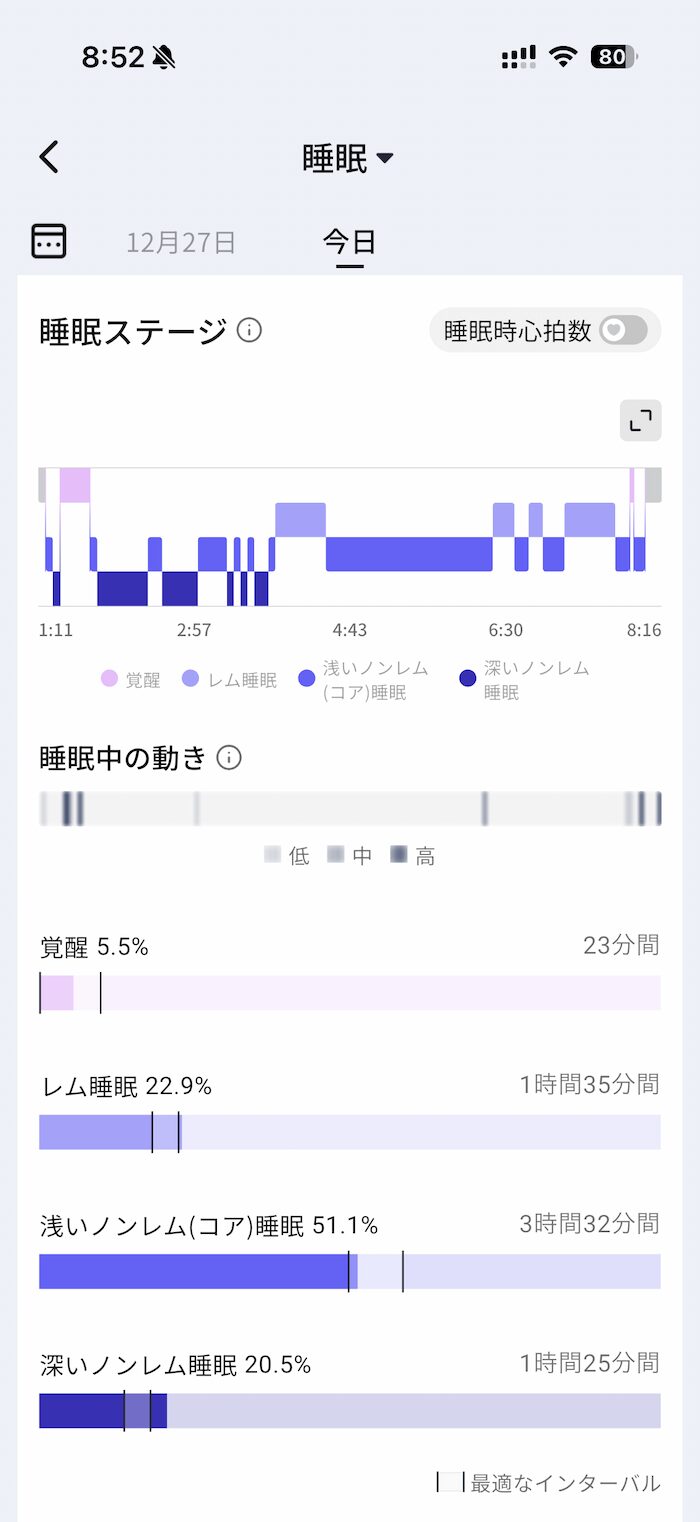700x1522 pixels.
Task: Enable the 睡眠時心拍数 toggle
Action: pos(623,331)
